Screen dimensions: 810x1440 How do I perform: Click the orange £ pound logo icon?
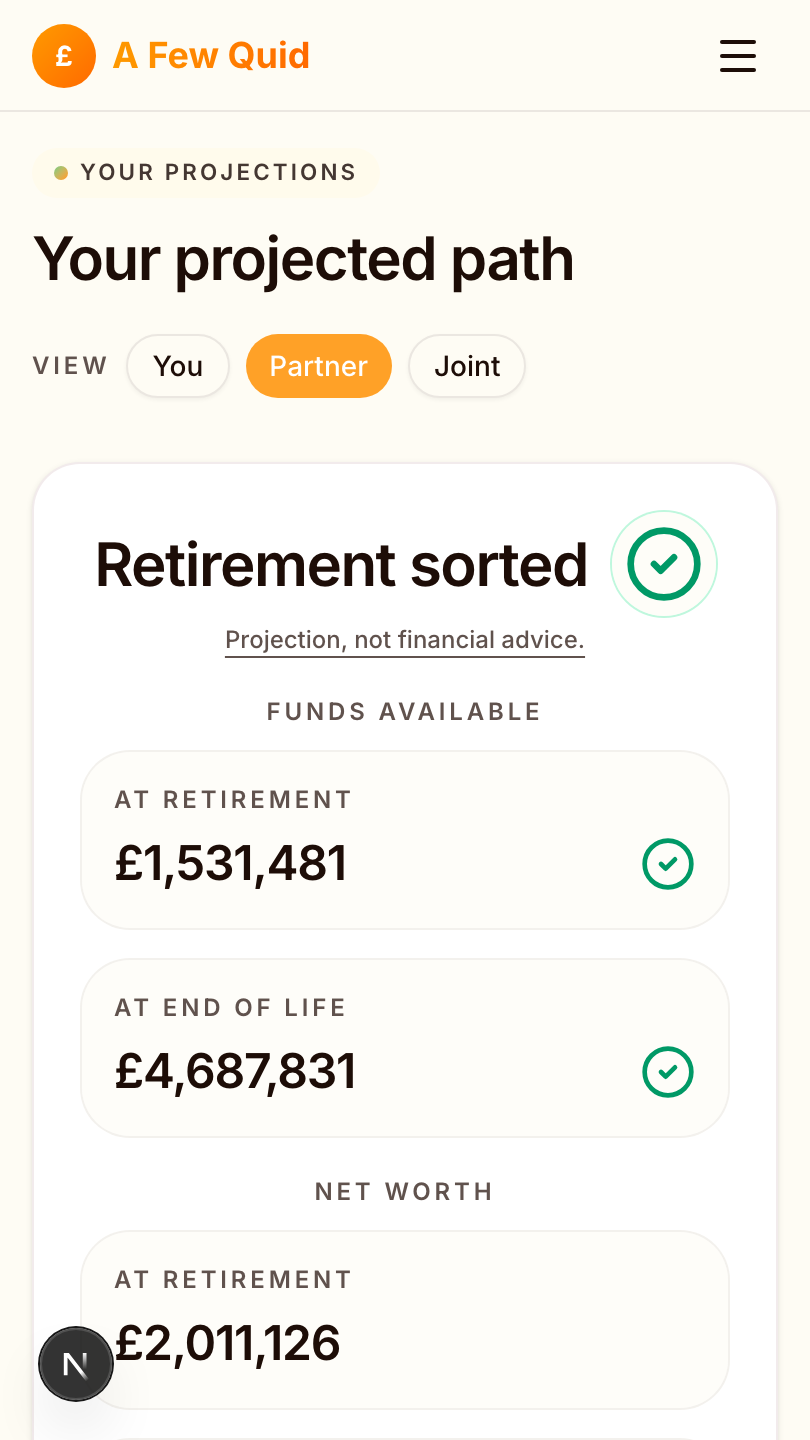pos(63,55)
